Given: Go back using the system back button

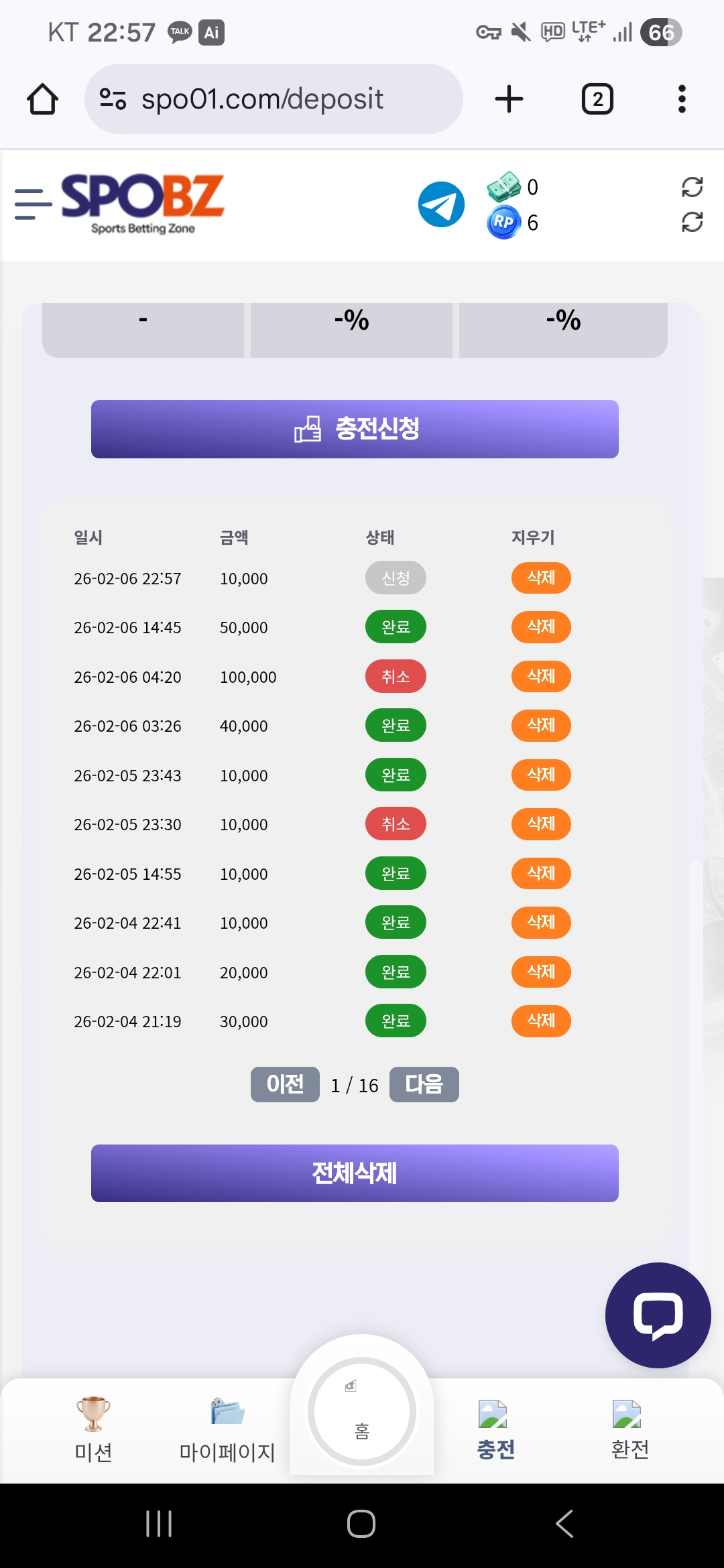Looking at the screenshot, I should pos(564,1524).
